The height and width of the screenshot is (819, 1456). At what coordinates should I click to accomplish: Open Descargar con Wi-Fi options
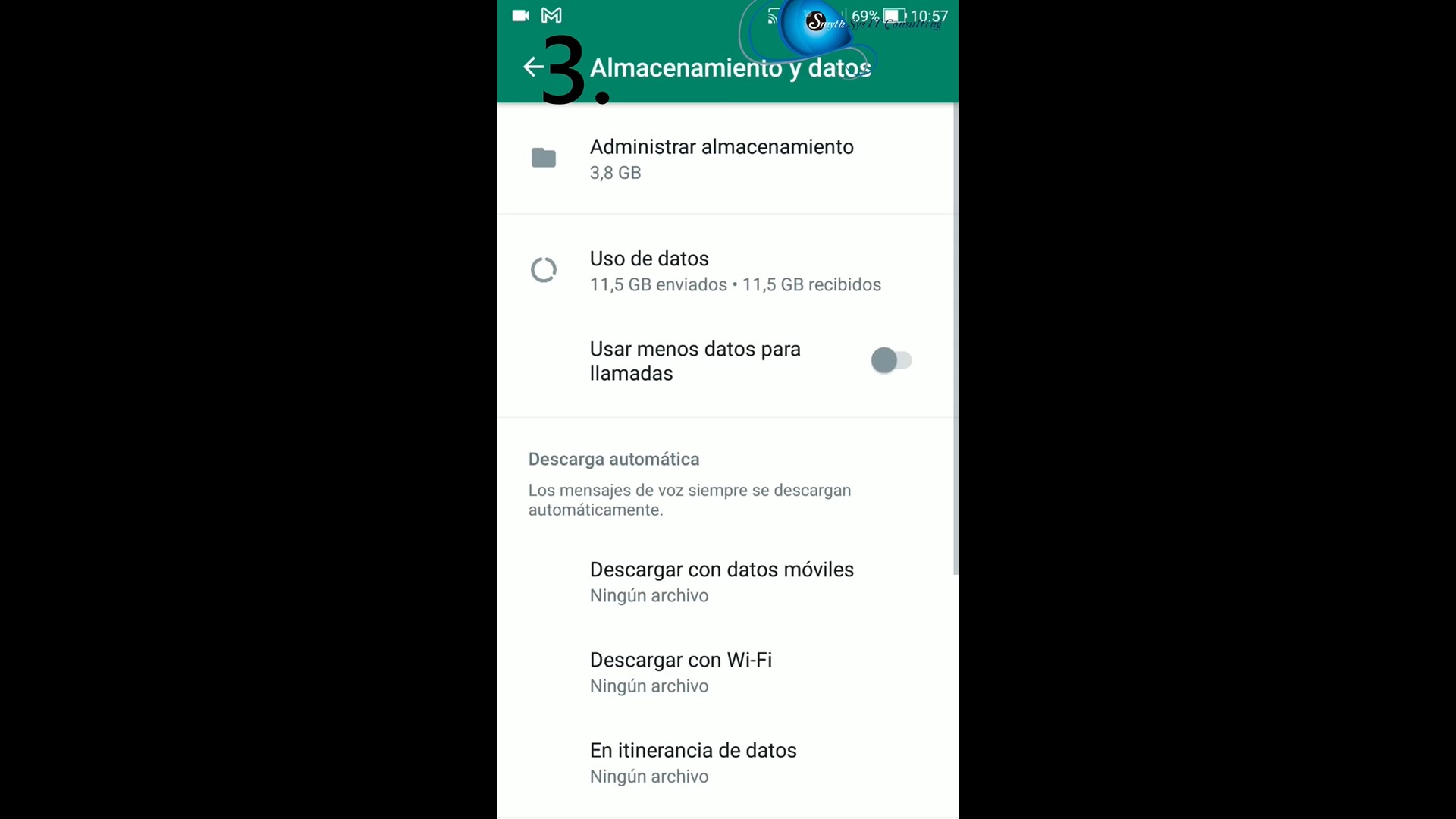pos(680,672)
